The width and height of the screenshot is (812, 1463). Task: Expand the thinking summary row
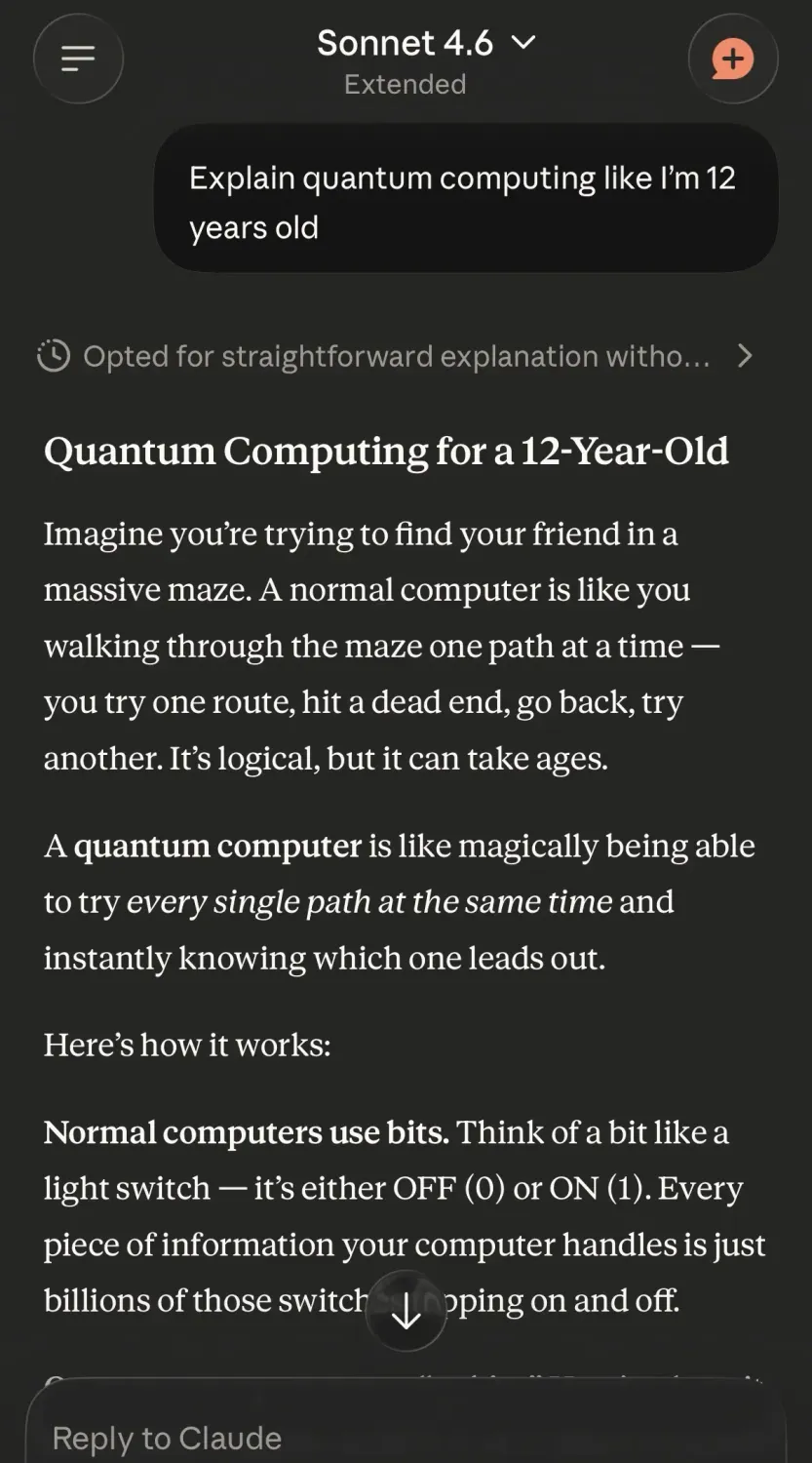point(395,356)
